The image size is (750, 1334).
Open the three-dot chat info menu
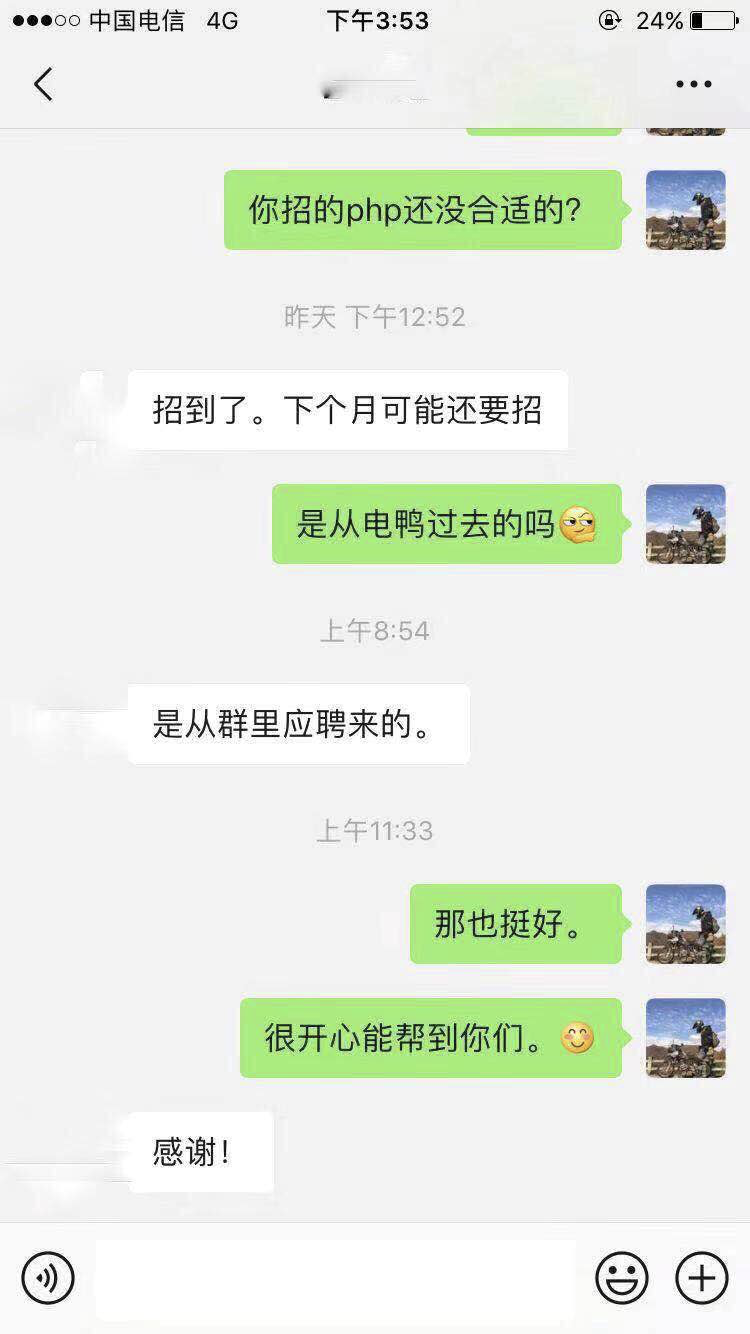[x=693, y=85]
